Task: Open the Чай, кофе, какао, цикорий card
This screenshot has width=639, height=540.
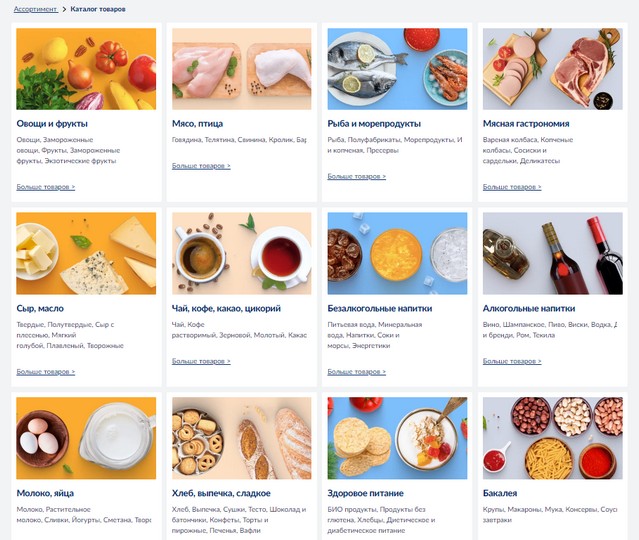Action: [226, 308]
